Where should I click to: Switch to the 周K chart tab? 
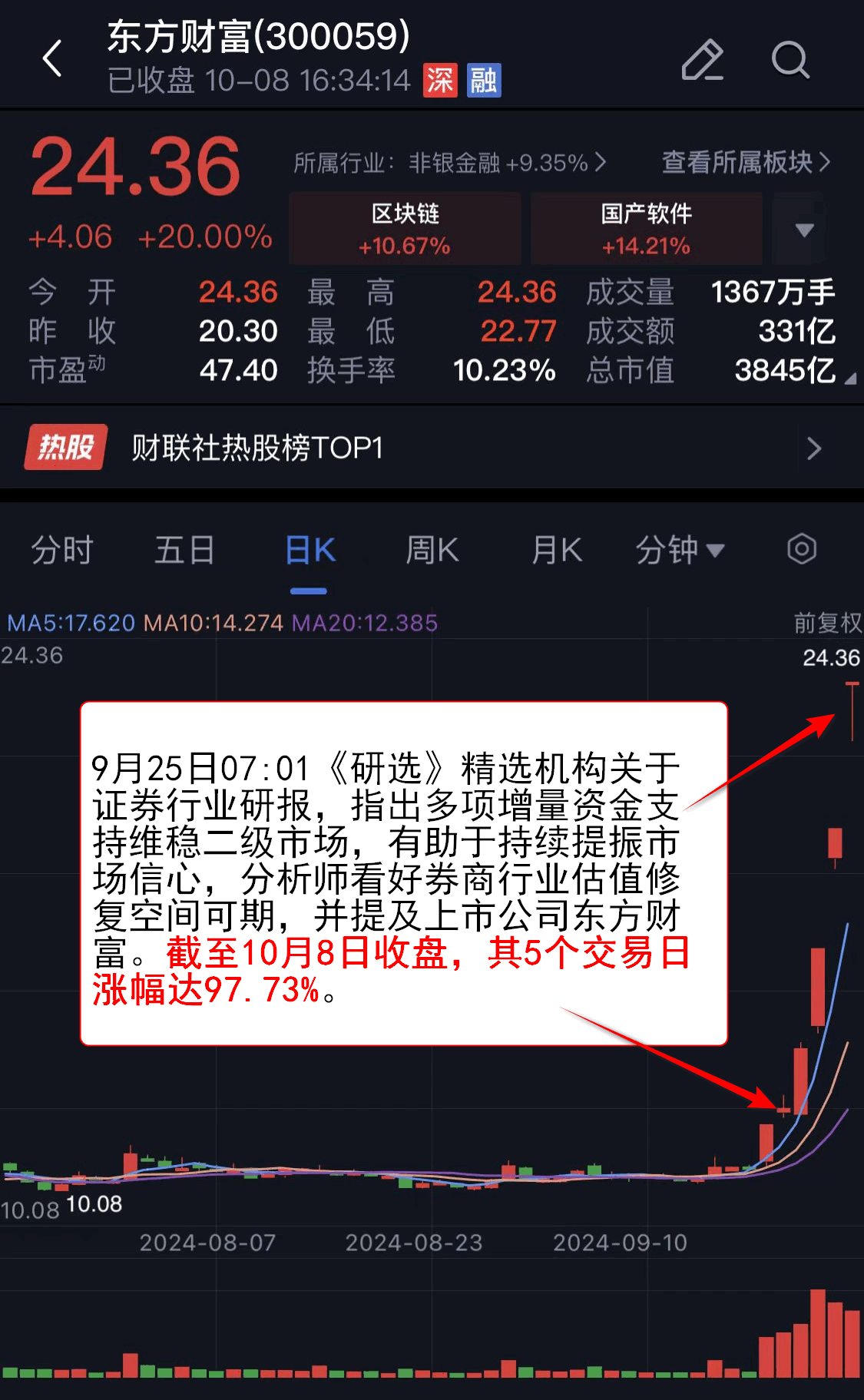coord(432,551)
